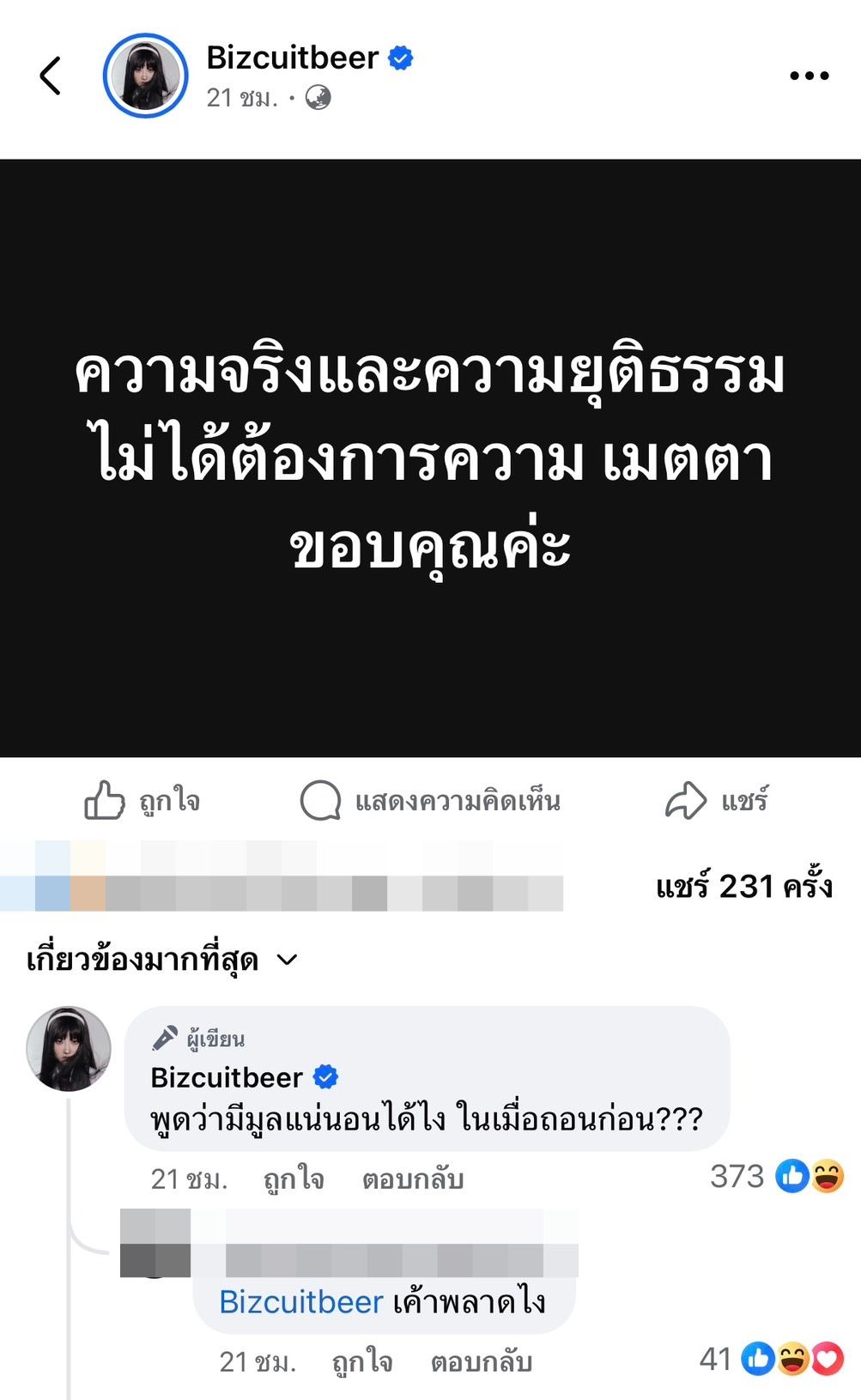
Task: View the แชร์ 231 ครั้ง shares list
Action: click(x=743, y=886)
